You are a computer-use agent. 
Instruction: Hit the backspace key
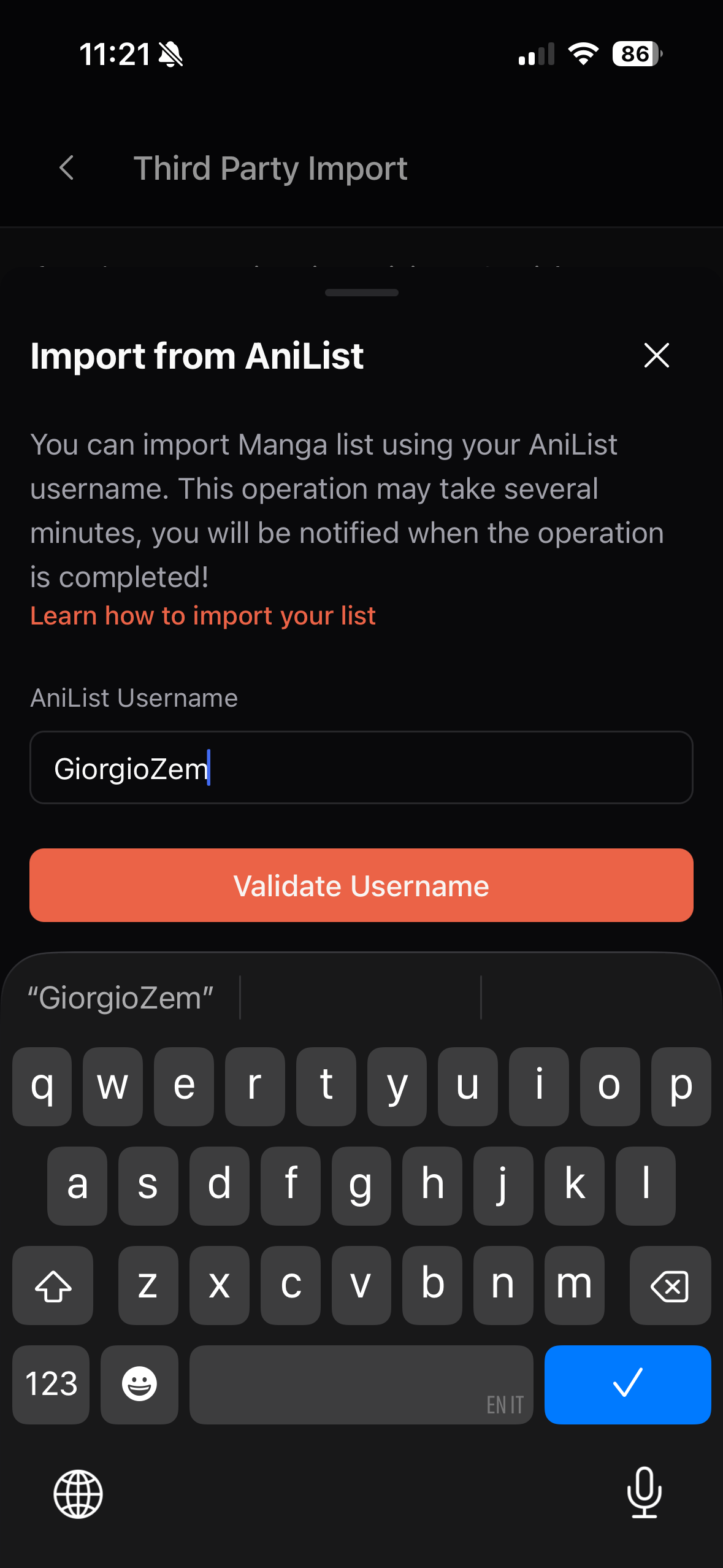(x=670, y=1285)
